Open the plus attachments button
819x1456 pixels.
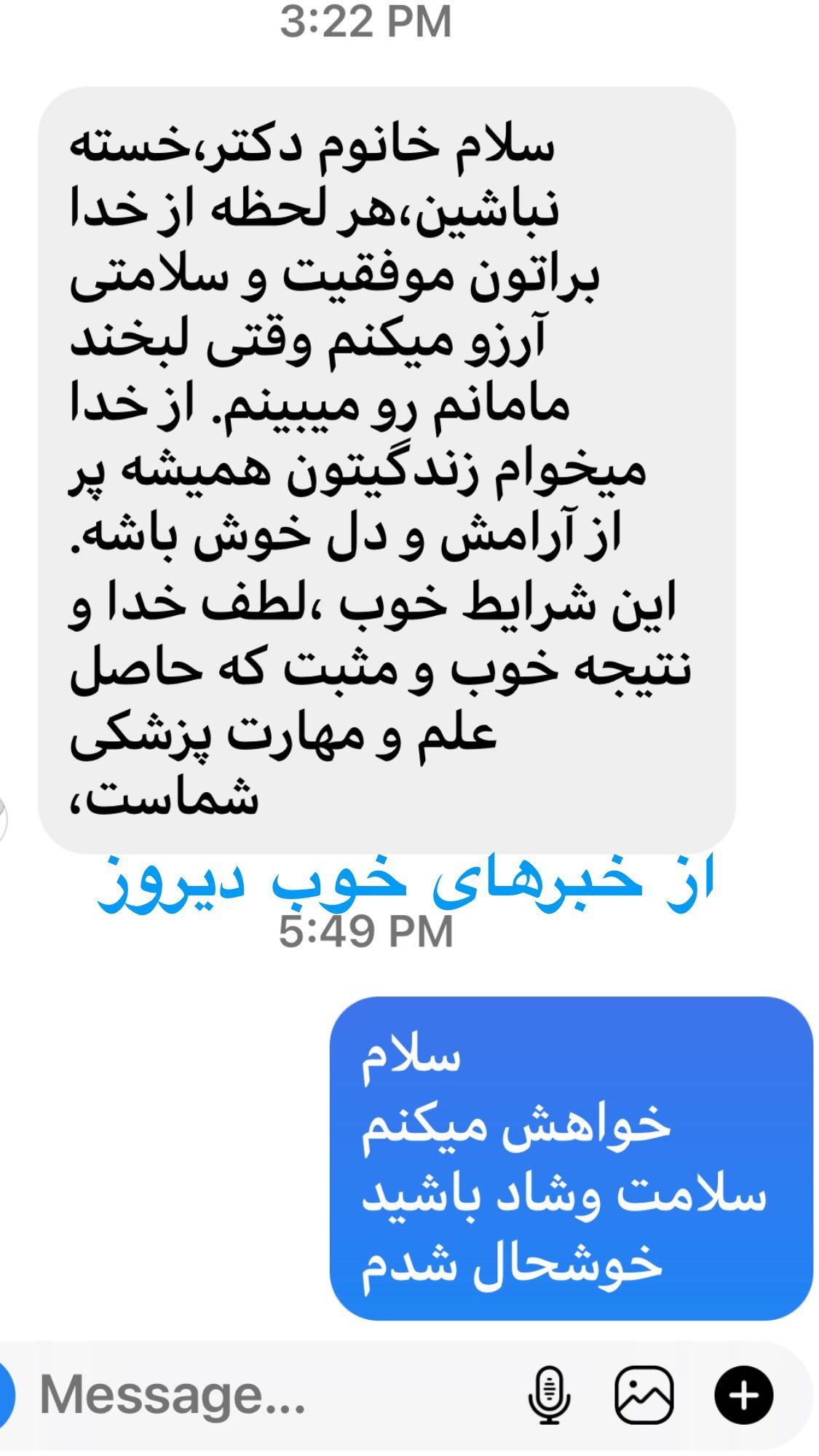[744, 1395]
